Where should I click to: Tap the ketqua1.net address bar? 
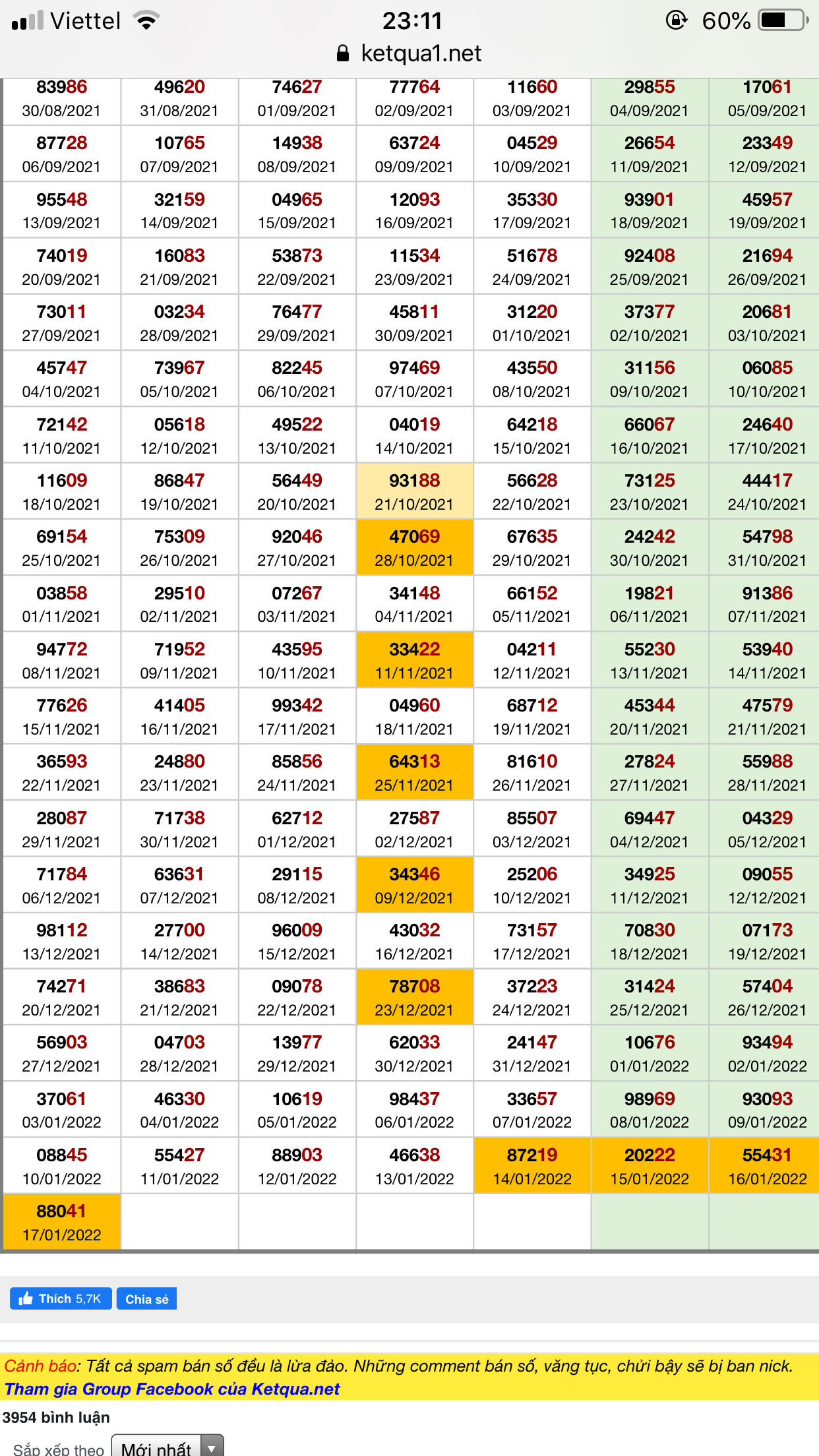click(409, 53)
